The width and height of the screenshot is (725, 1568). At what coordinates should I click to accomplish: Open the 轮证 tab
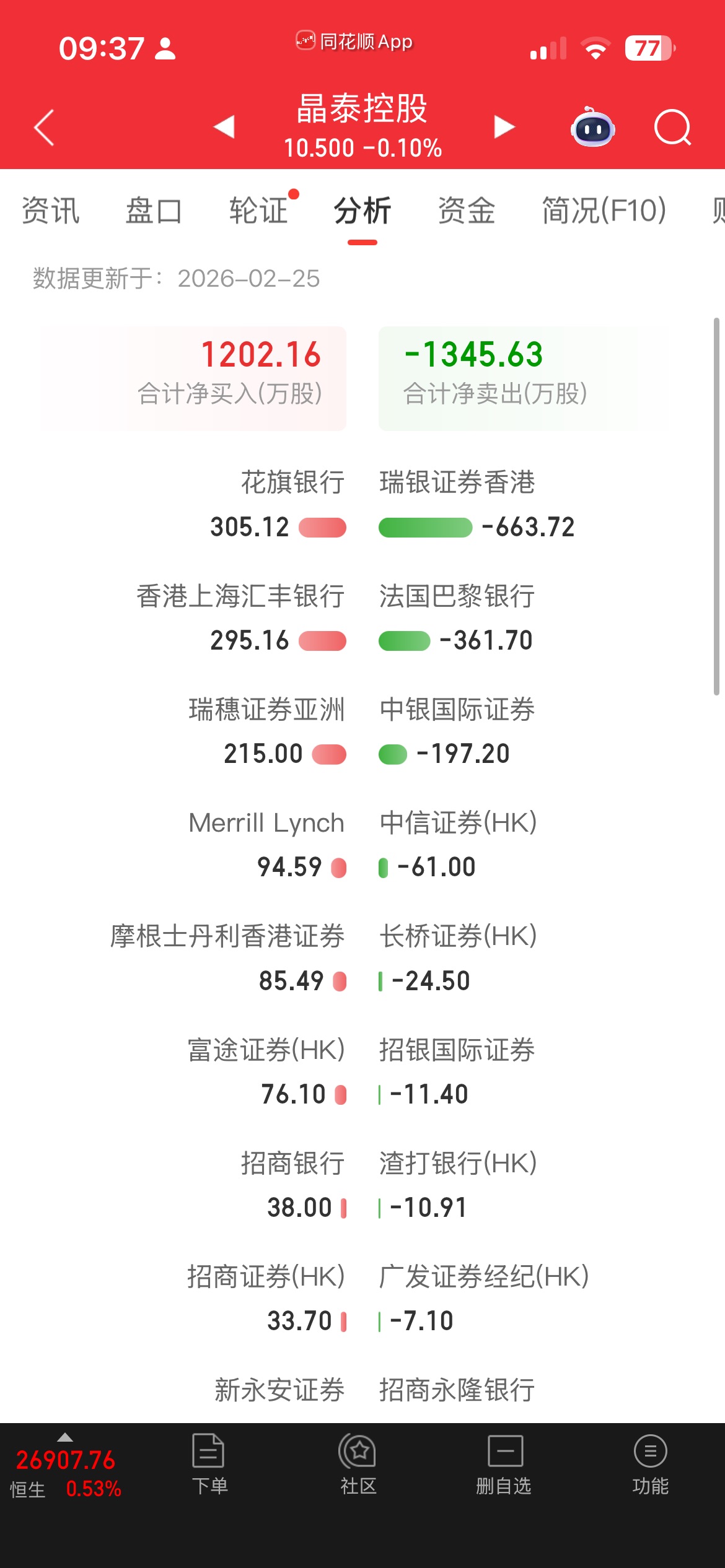pyautogui.click(x=259, y=211)
